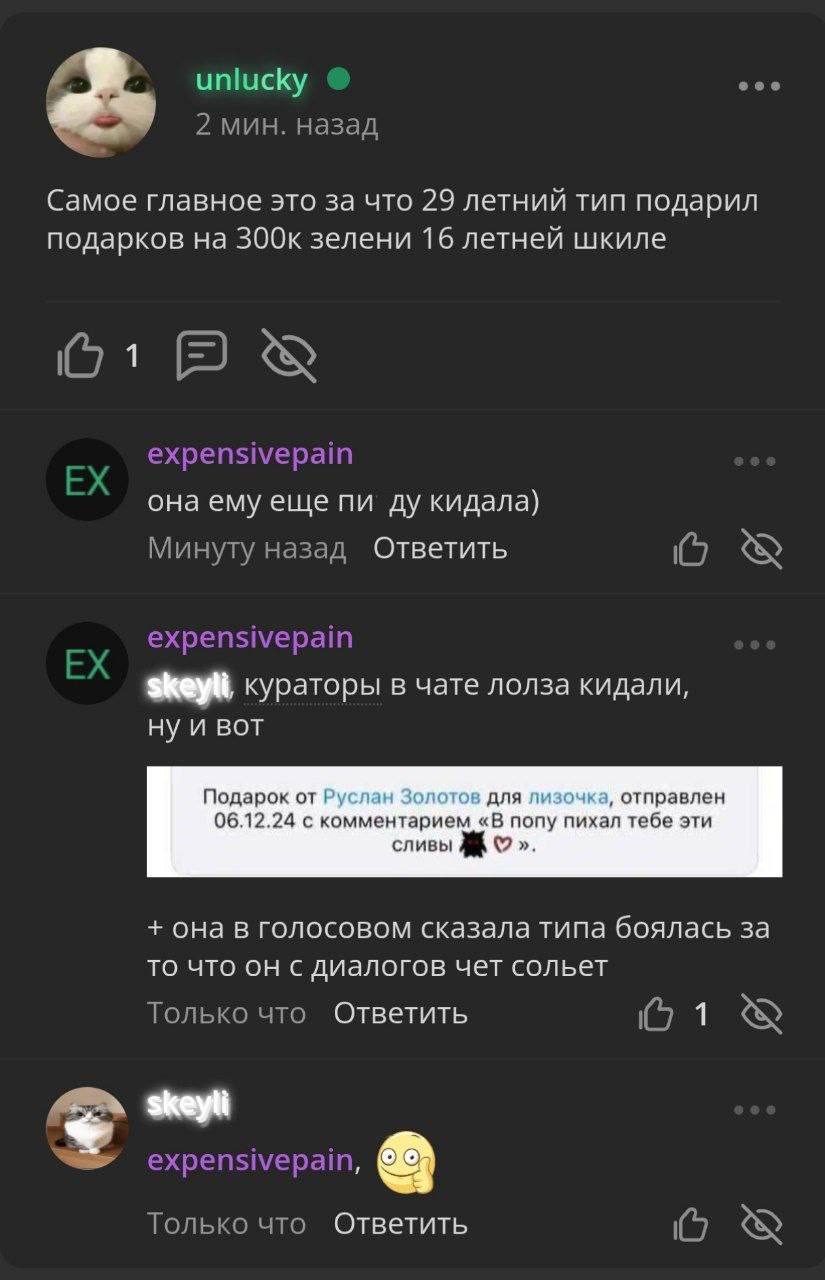Image resolution: width=825 pixels, height=1280 pixels.
Task: Hide expensivepain's comment with the image
Action: pos(761,1015)
